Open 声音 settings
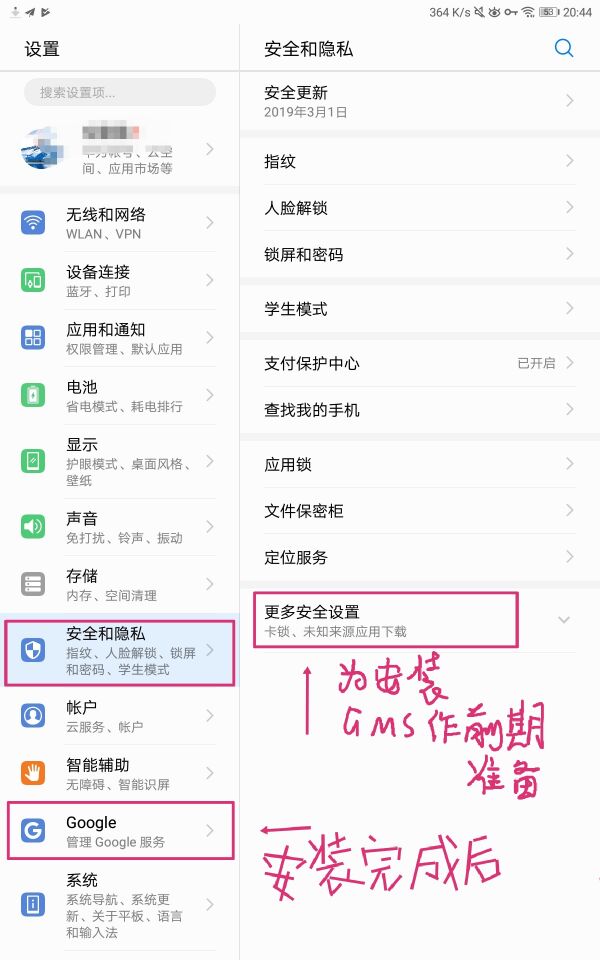Image resolution: width=600 pixels, height=960 pixels. point(120,527)
